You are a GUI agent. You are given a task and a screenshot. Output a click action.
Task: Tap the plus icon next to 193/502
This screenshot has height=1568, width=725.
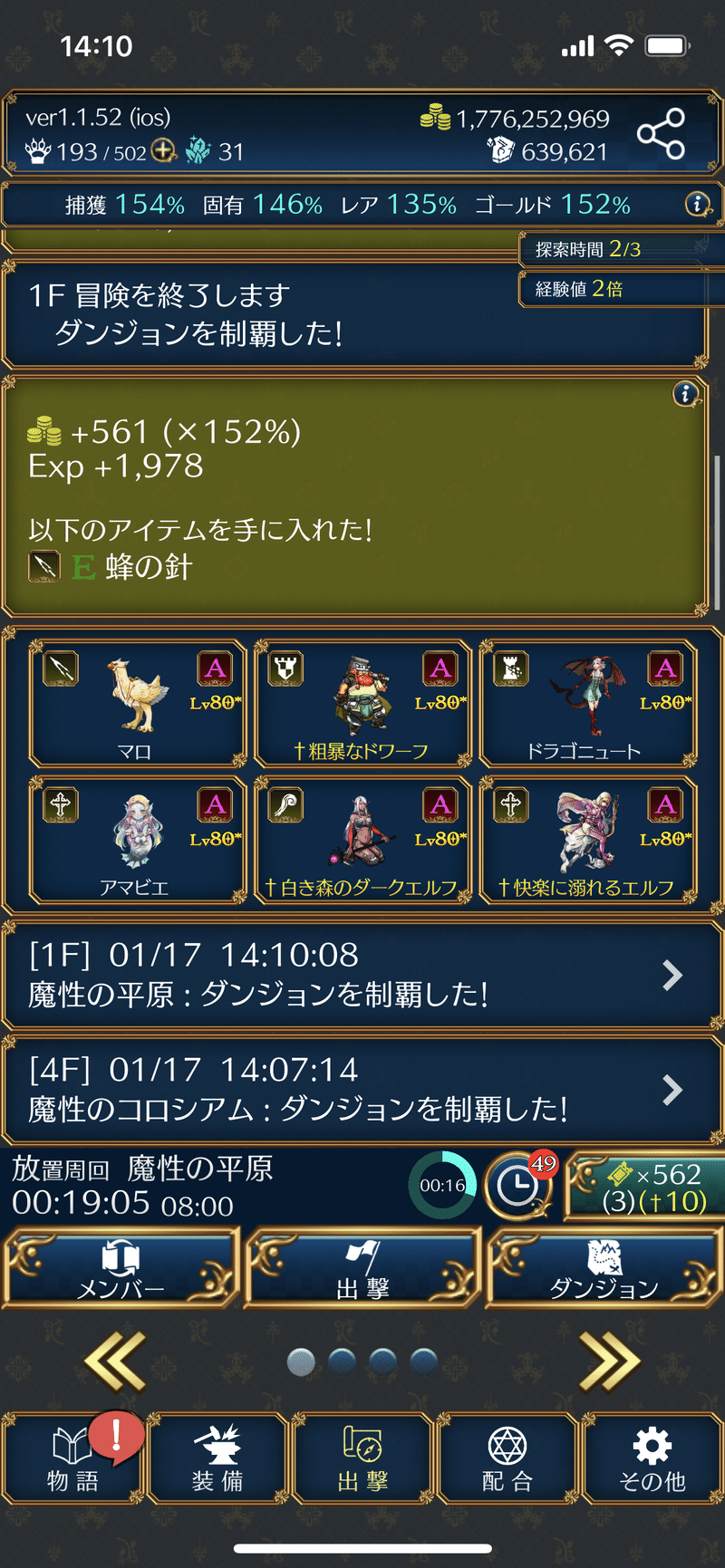tap(163, 150)
